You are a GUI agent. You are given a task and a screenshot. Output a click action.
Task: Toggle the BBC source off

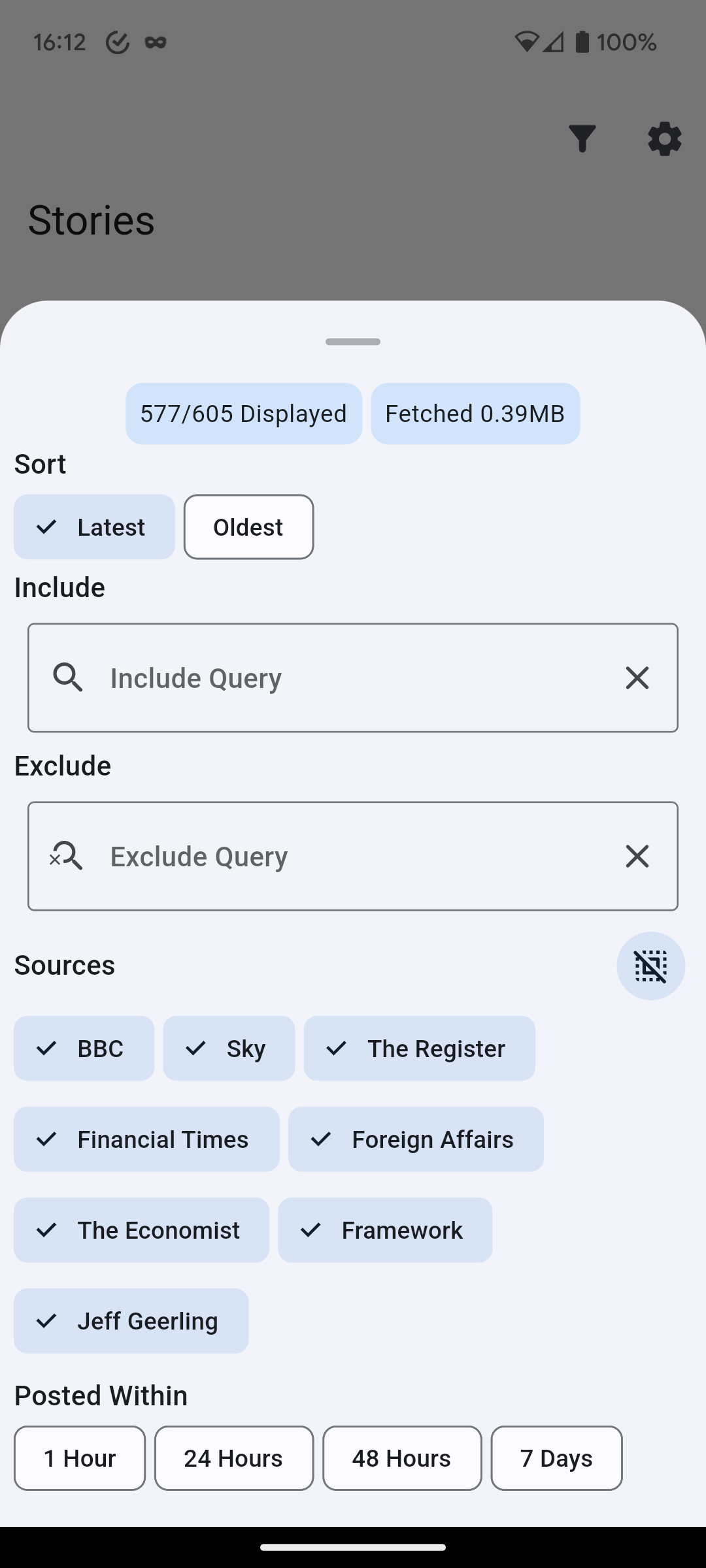click(84, 1048)
